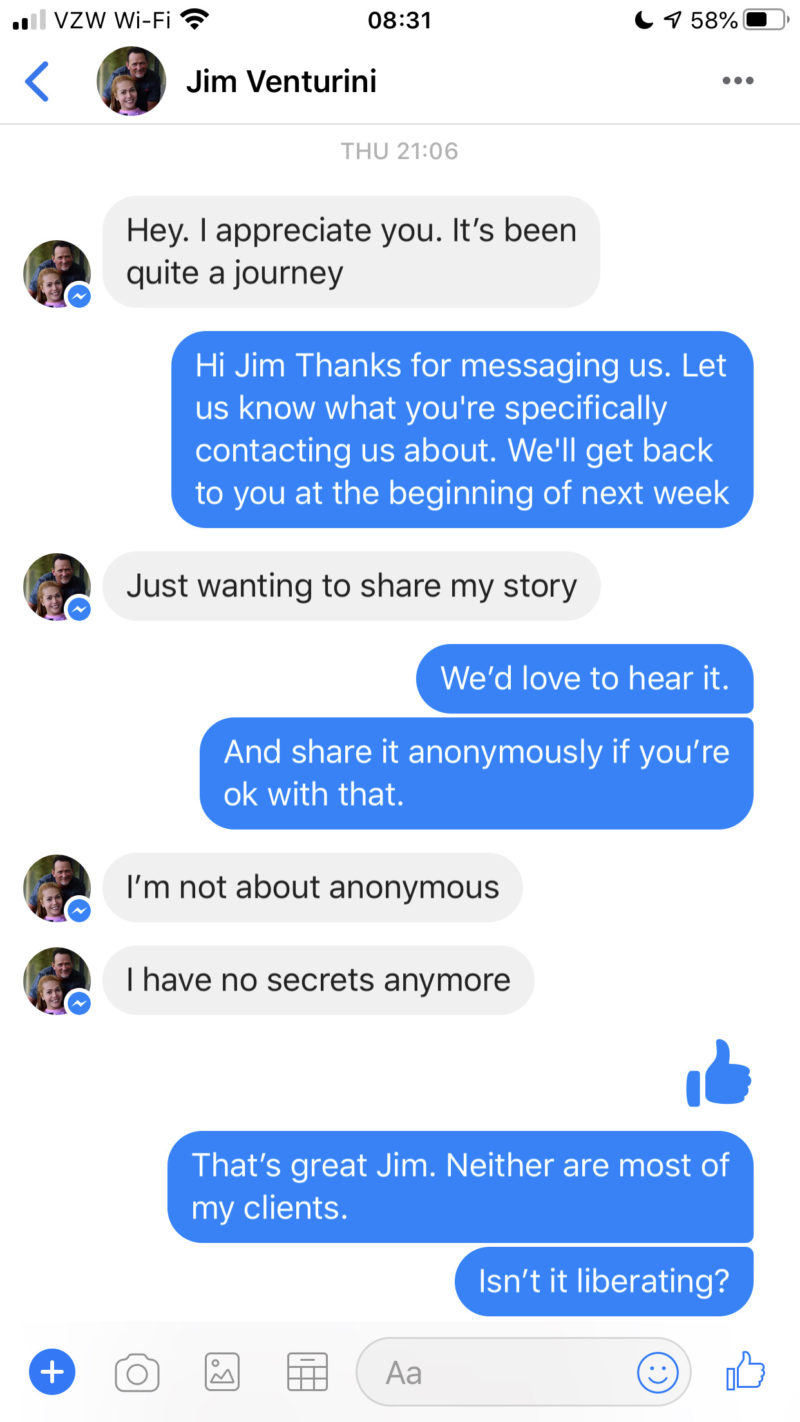The height and width of the screenshot is (1422, 800).
Task: Open the camera to take a photo
Action: click(137, 1372)
